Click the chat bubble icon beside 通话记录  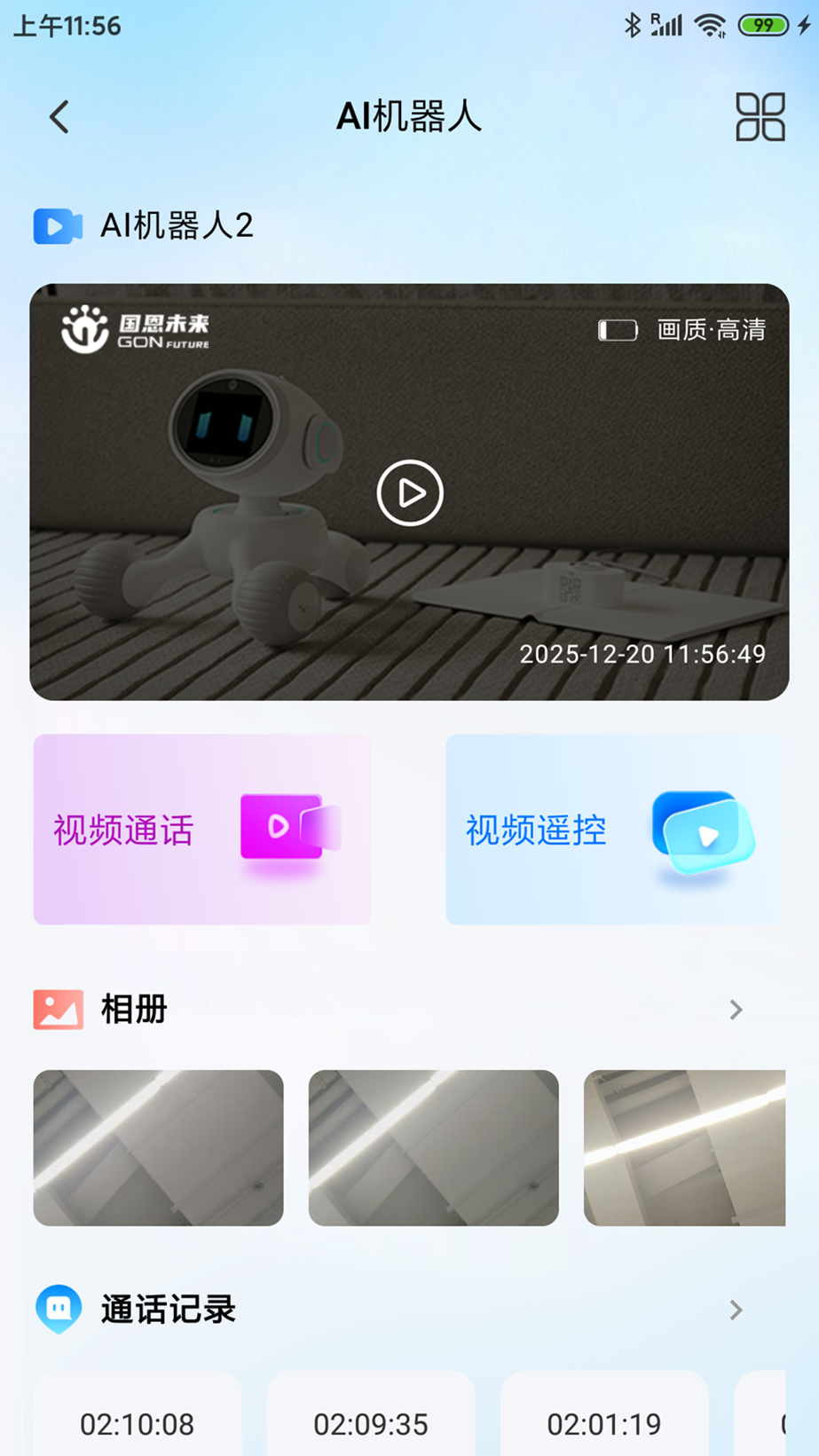(x=57, y=1309)
